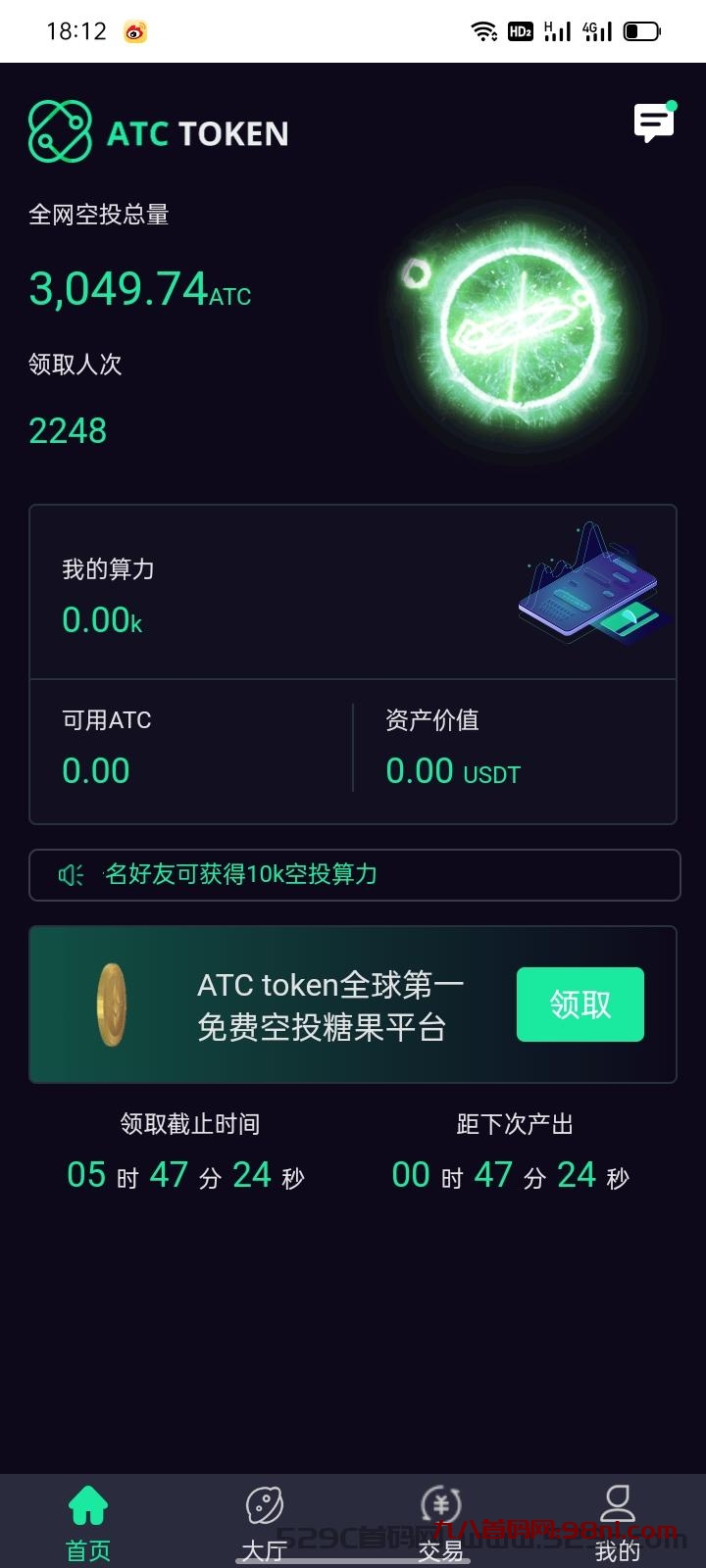Open the 交易 trade tab
The height and width of the screenshot is (1568, 706).
point(441,1521)
